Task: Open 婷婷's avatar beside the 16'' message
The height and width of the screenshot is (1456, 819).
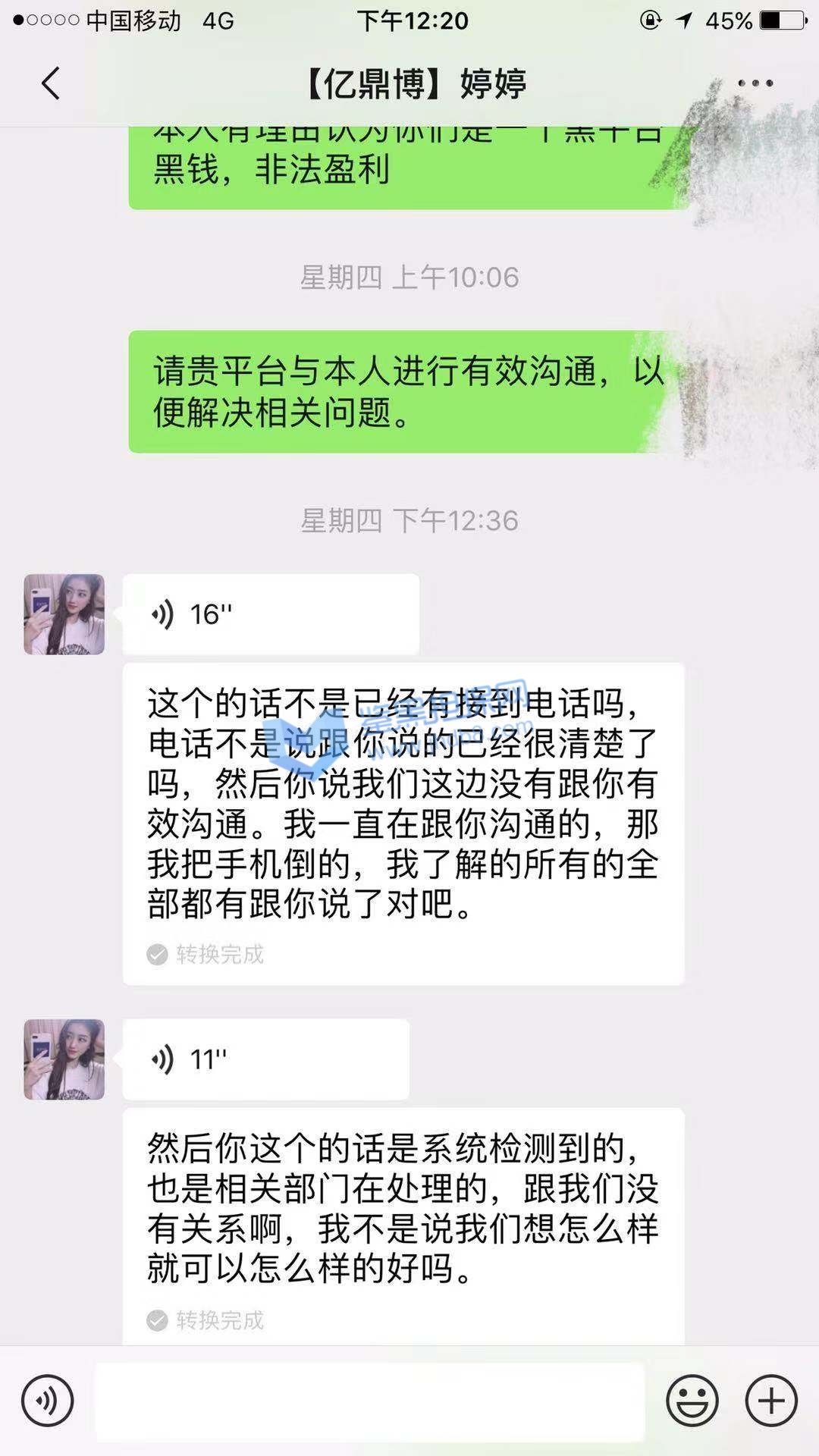Action: (64, 614)
